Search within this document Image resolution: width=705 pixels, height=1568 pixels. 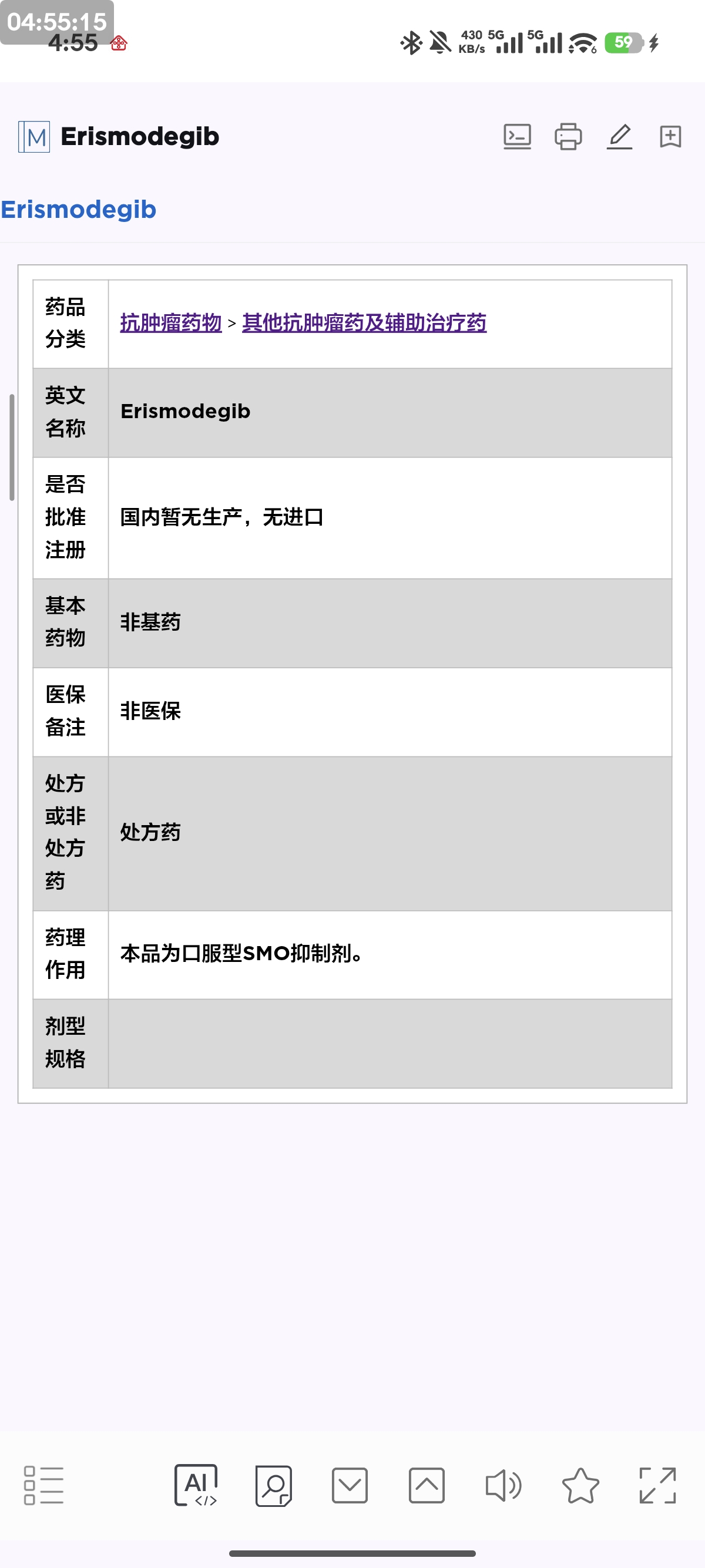click(x=273, y=1485)
